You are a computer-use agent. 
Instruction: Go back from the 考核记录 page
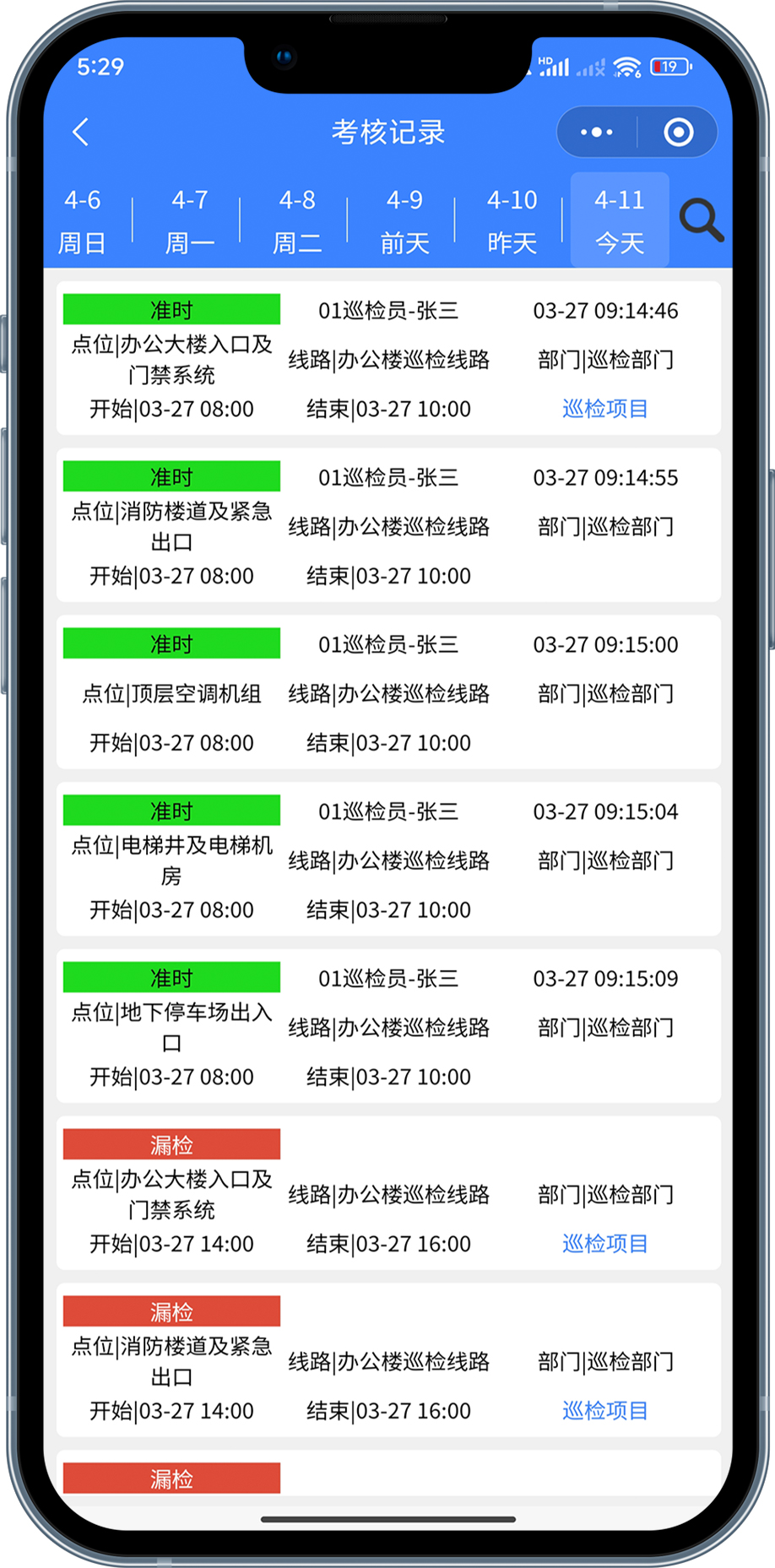[x=81, y=132]
